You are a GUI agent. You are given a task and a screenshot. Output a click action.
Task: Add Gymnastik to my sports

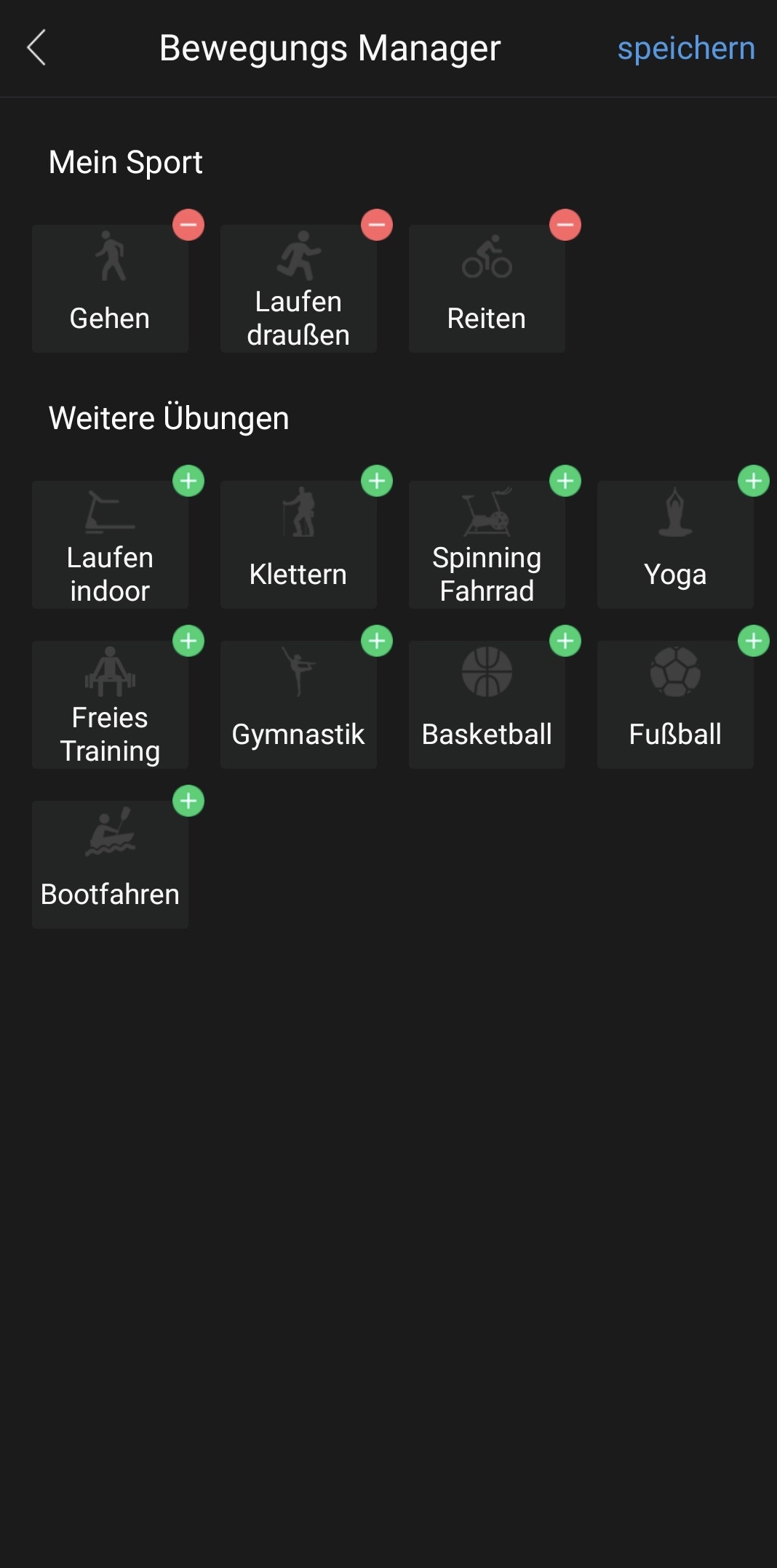(377, 641)
